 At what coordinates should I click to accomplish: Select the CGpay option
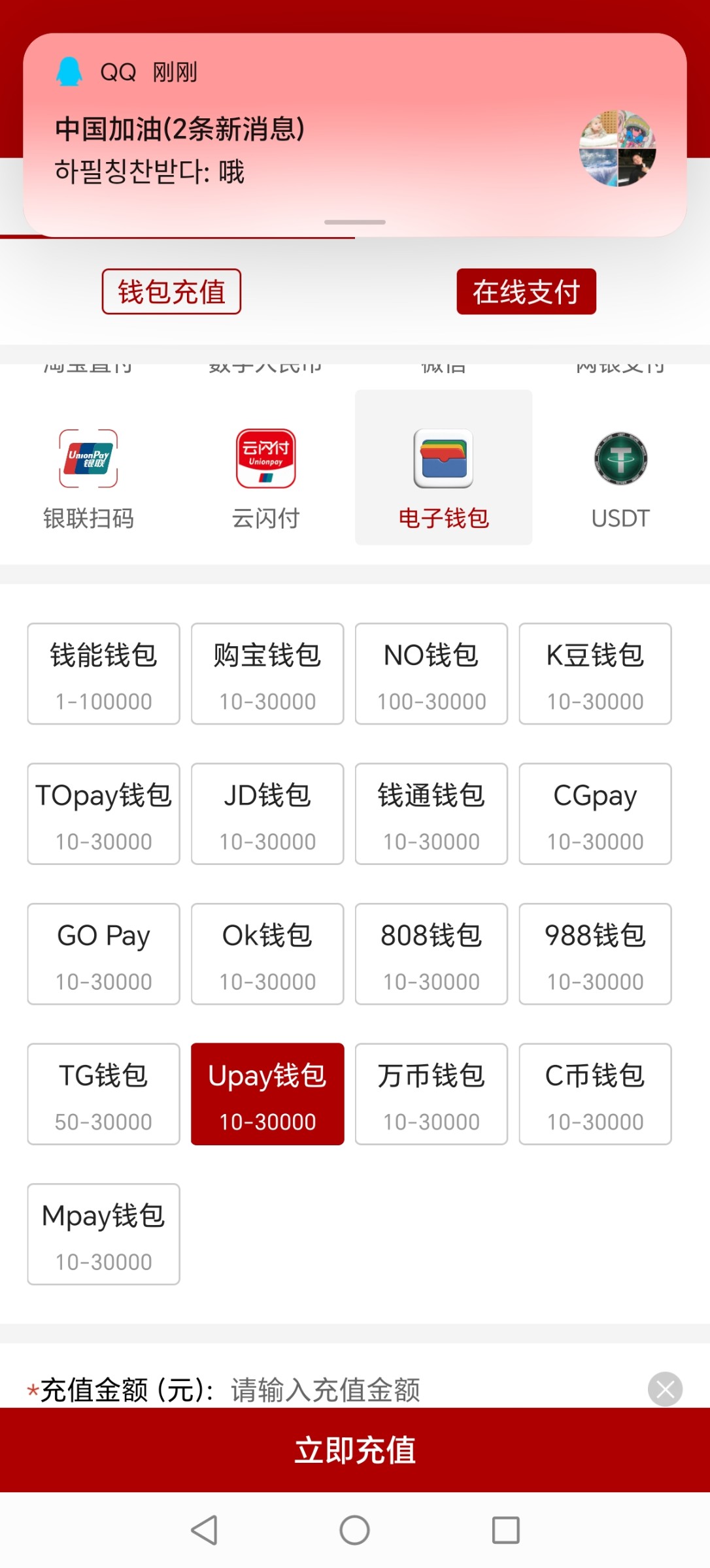pyautogui.click(x=595, y=813)
